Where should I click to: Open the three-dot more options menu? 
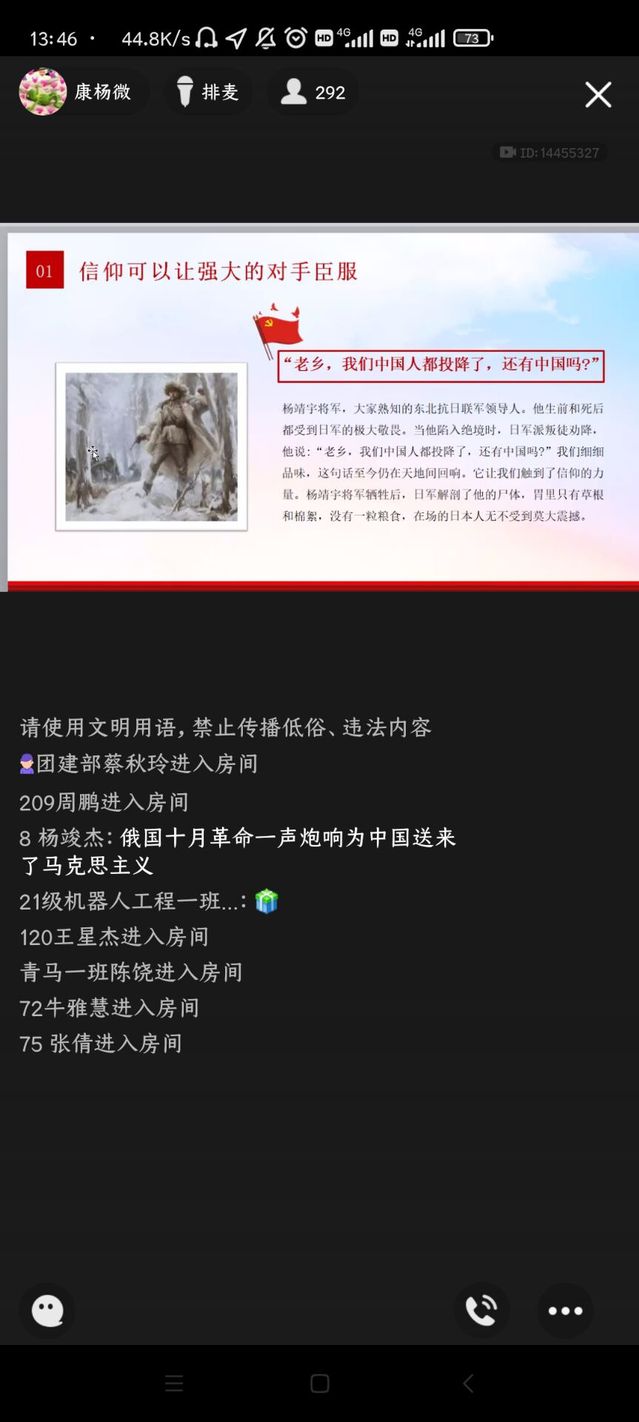[565, 1311]
